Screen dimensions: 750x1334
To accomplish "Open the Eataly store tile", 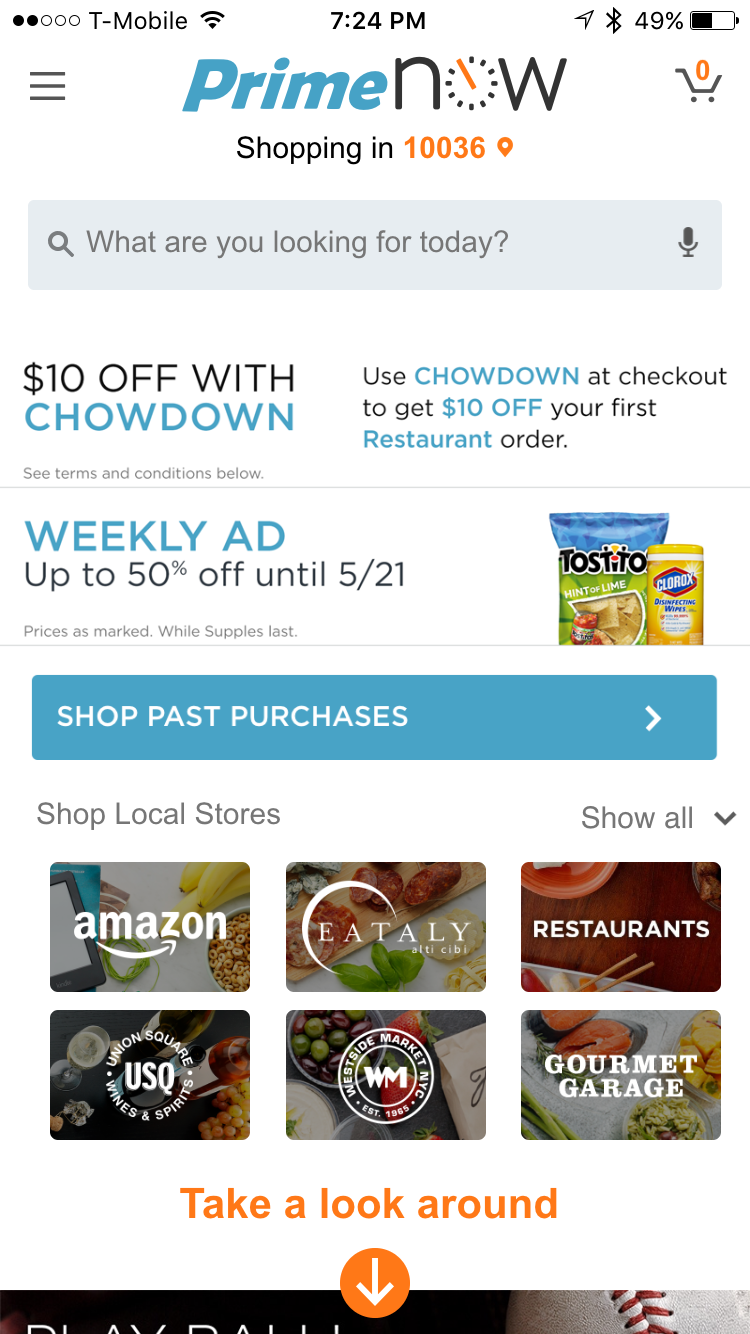I will point(386,927).
